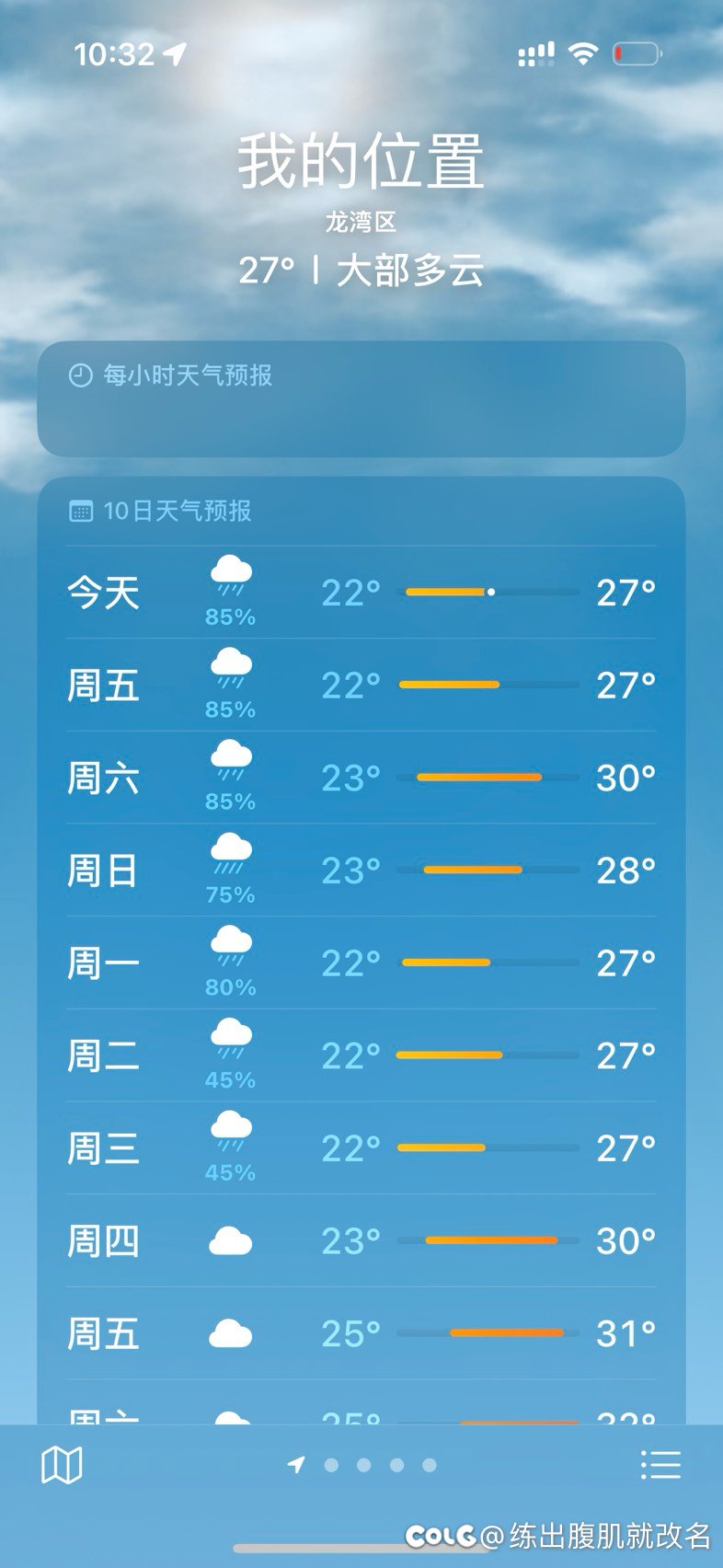
Task: Open today's 今天 forecast row
Action: (361, 593)
